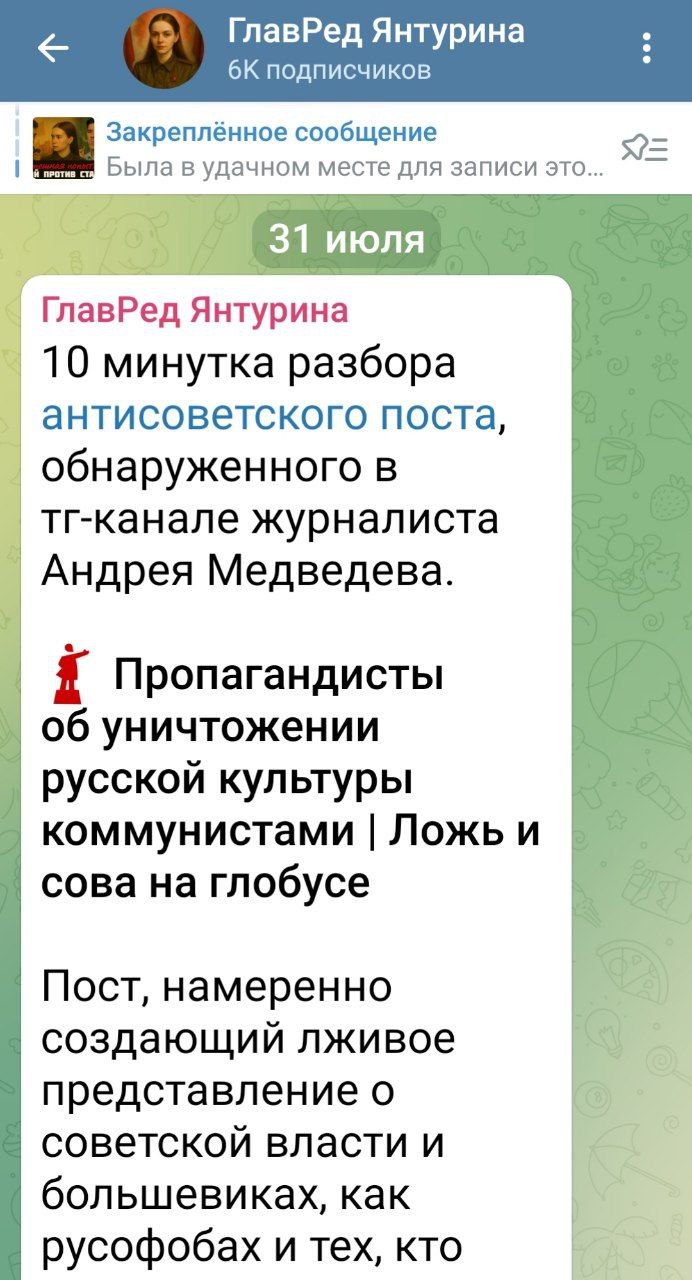
Task: Show the pinned messages list icon
Action: 645,148
